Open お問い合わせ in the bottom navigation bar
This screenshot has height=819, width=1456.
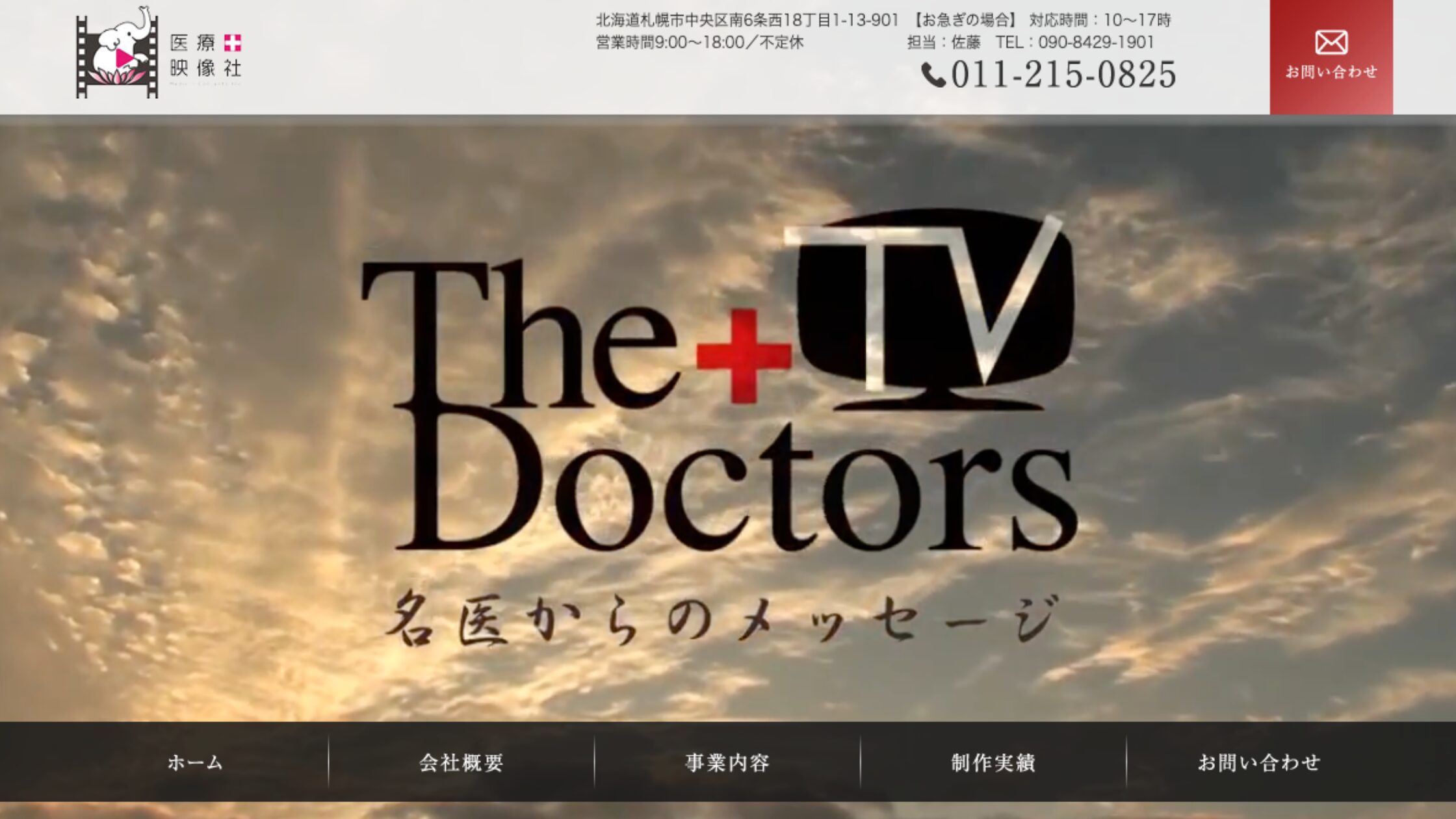coord(1259,762)
